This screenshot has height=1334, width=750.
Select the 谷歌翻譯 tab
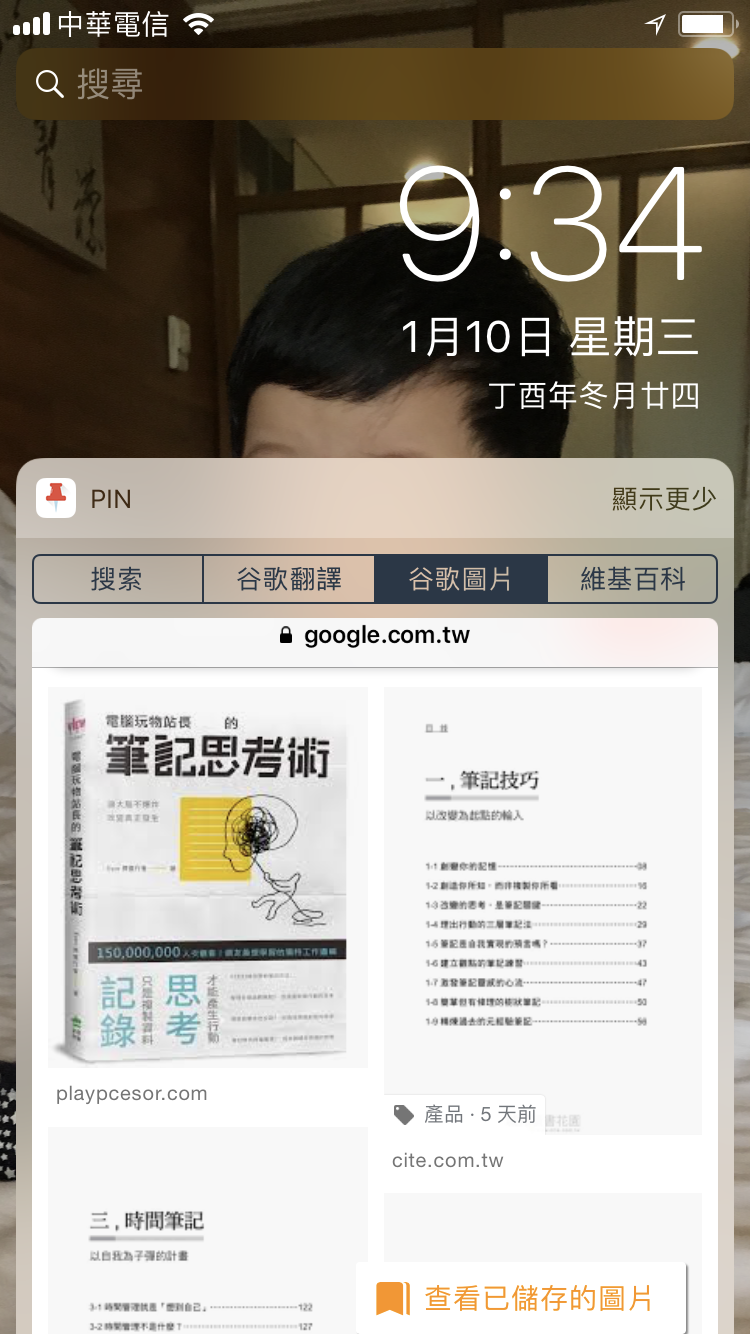(x=289, y=579)
